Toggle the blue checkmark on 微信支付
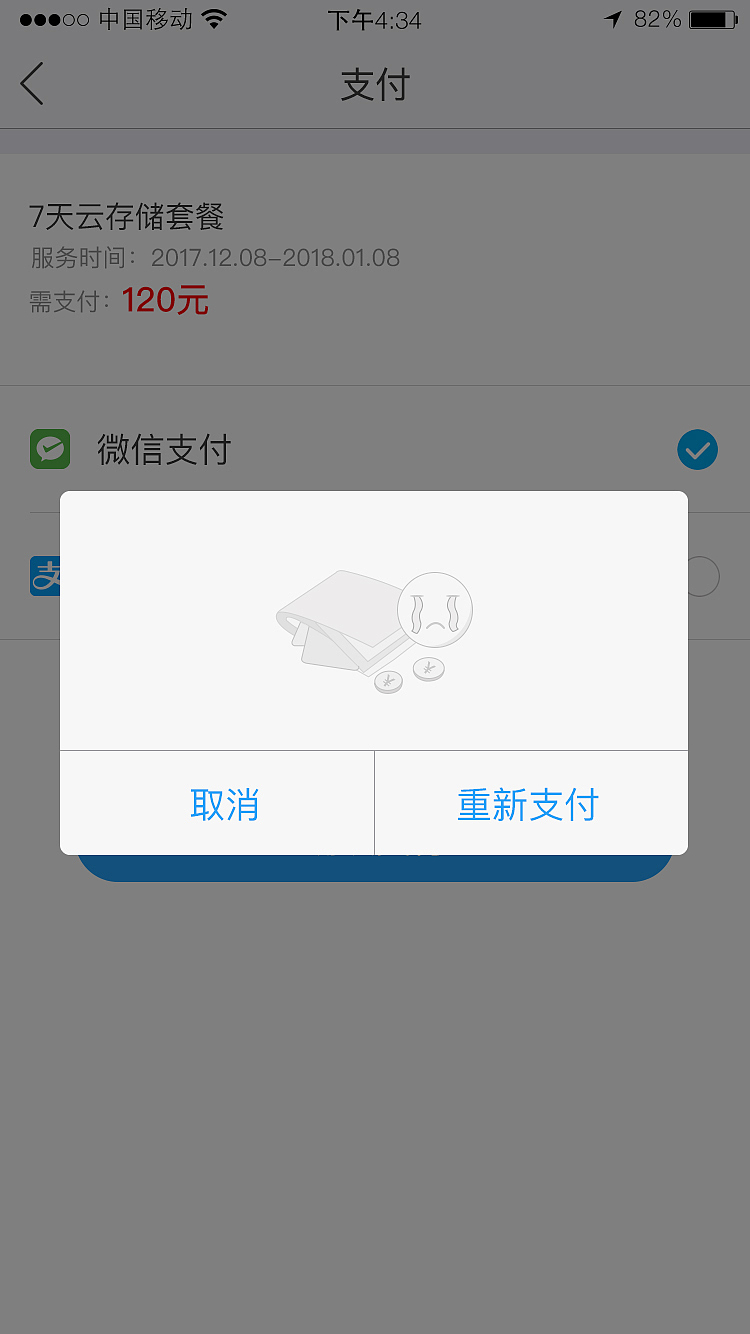The height and width of the screenshot is (1334, 750). coord(697,450)
